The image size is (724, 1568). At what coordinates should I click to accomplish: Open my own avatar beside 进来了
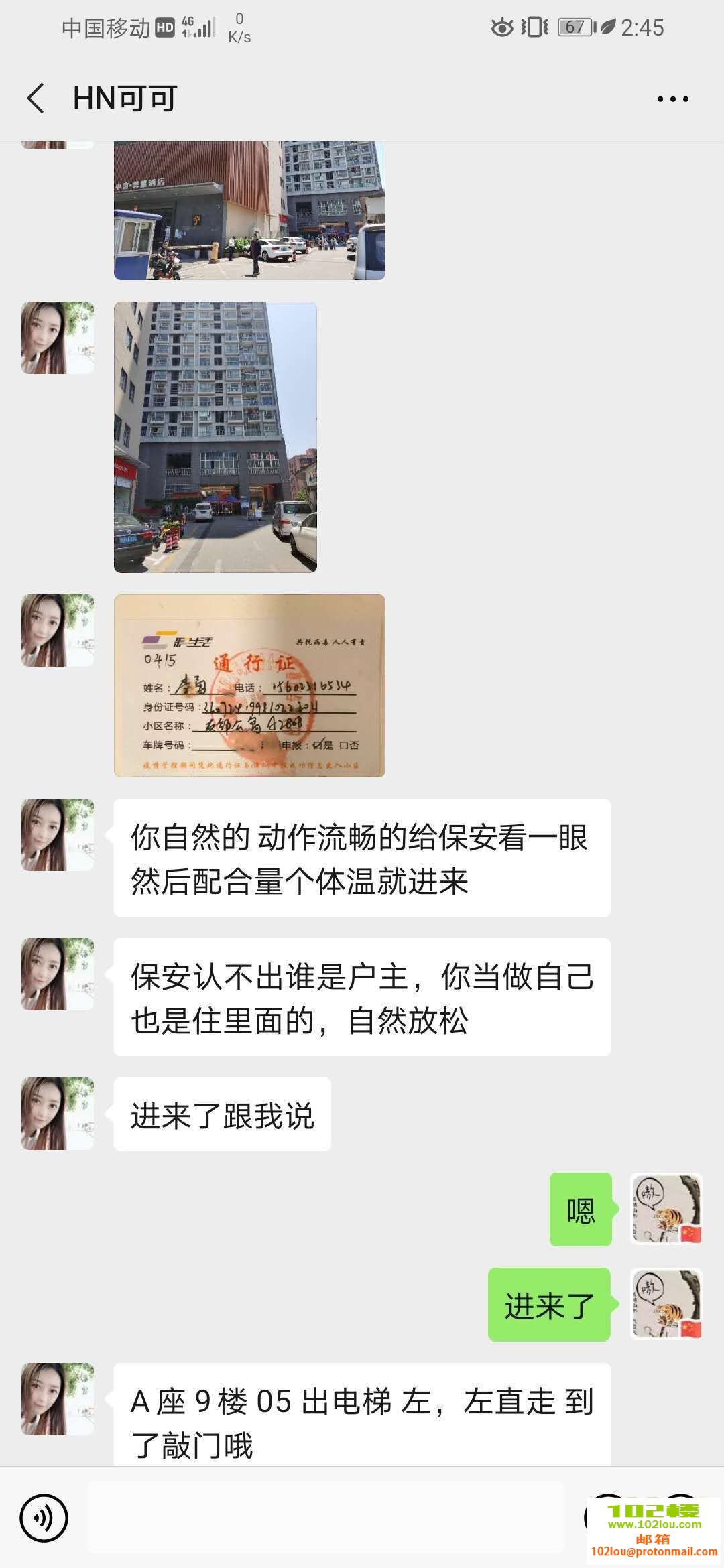(x=666, y=1304)
